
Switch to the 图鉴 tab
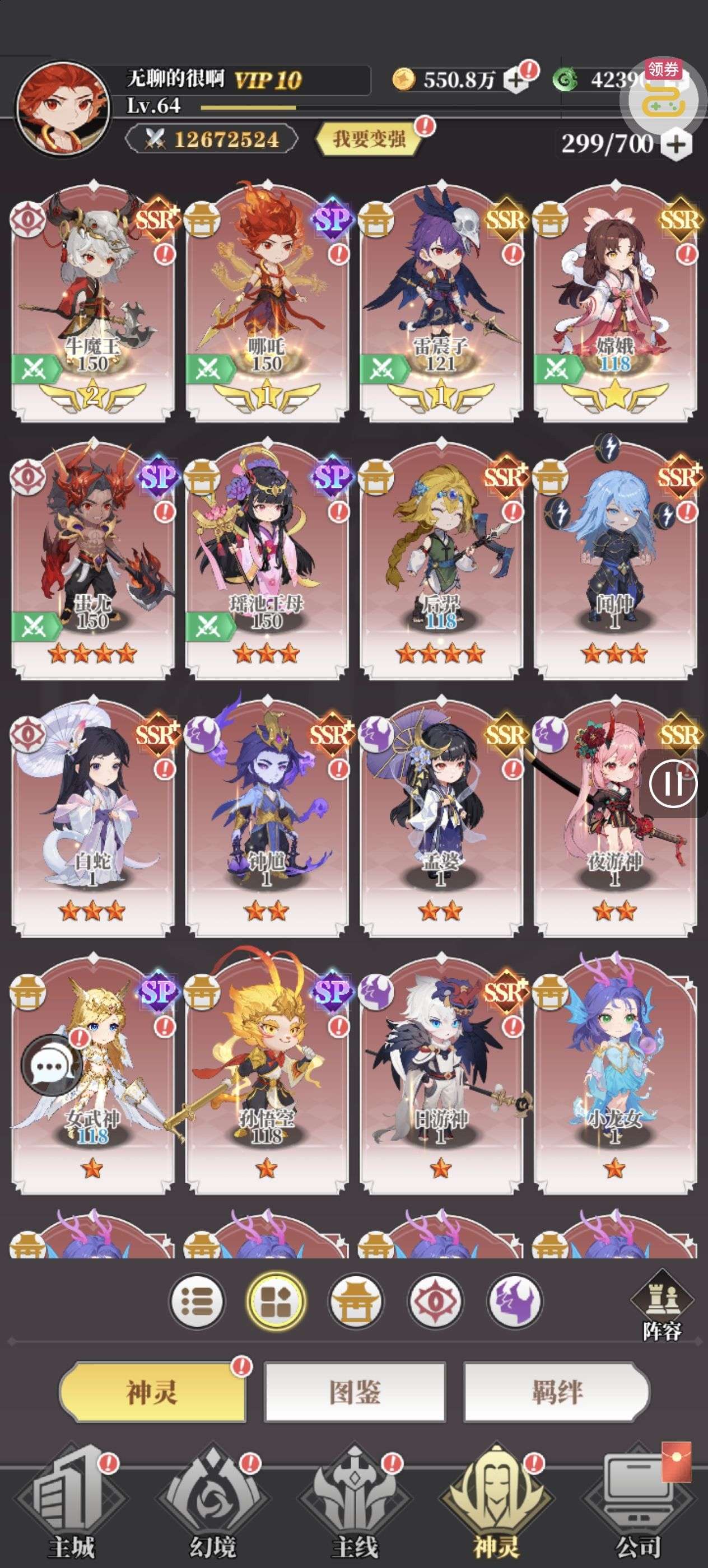click(x=355, y=1392)
